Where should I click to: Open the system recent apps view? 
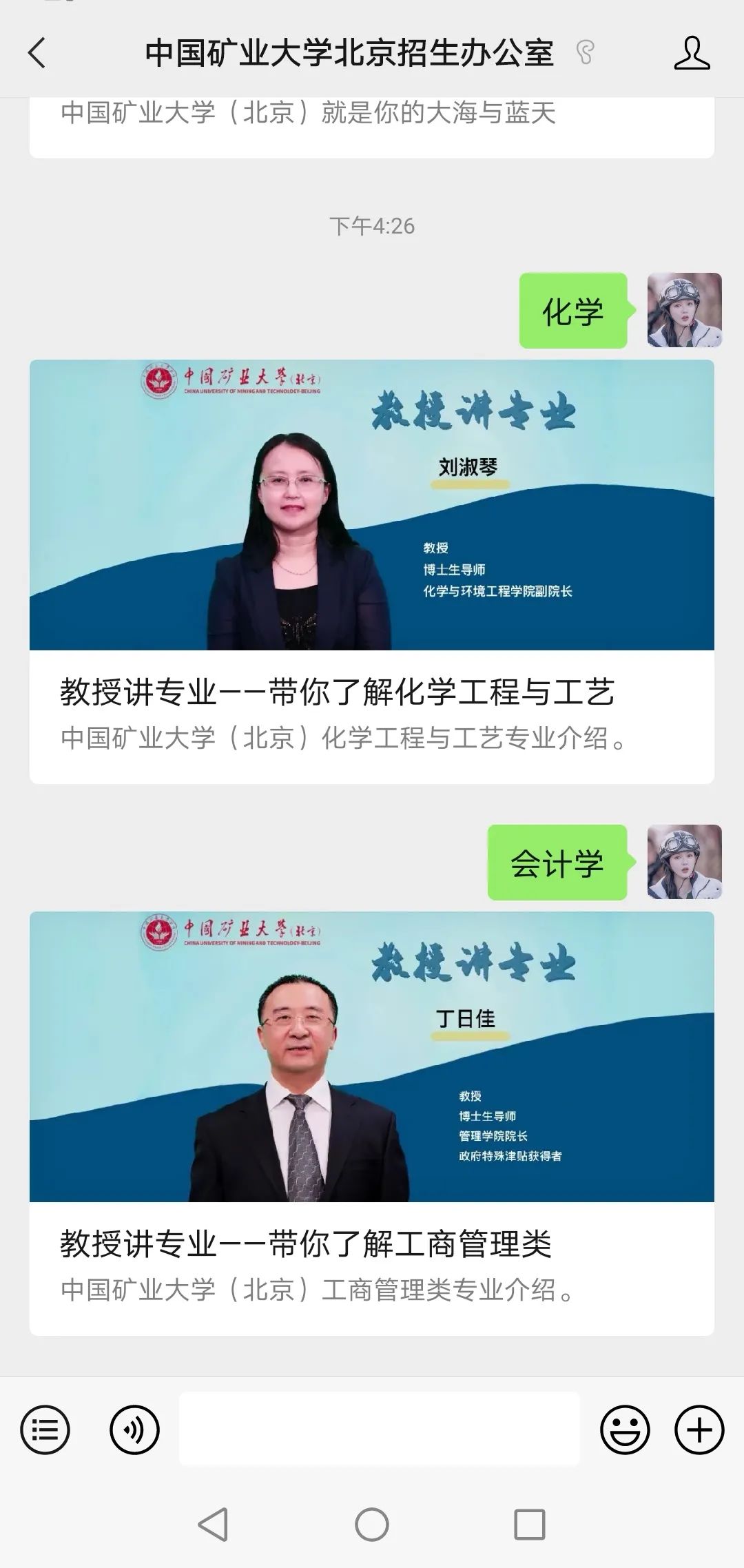coord(530,1525)
